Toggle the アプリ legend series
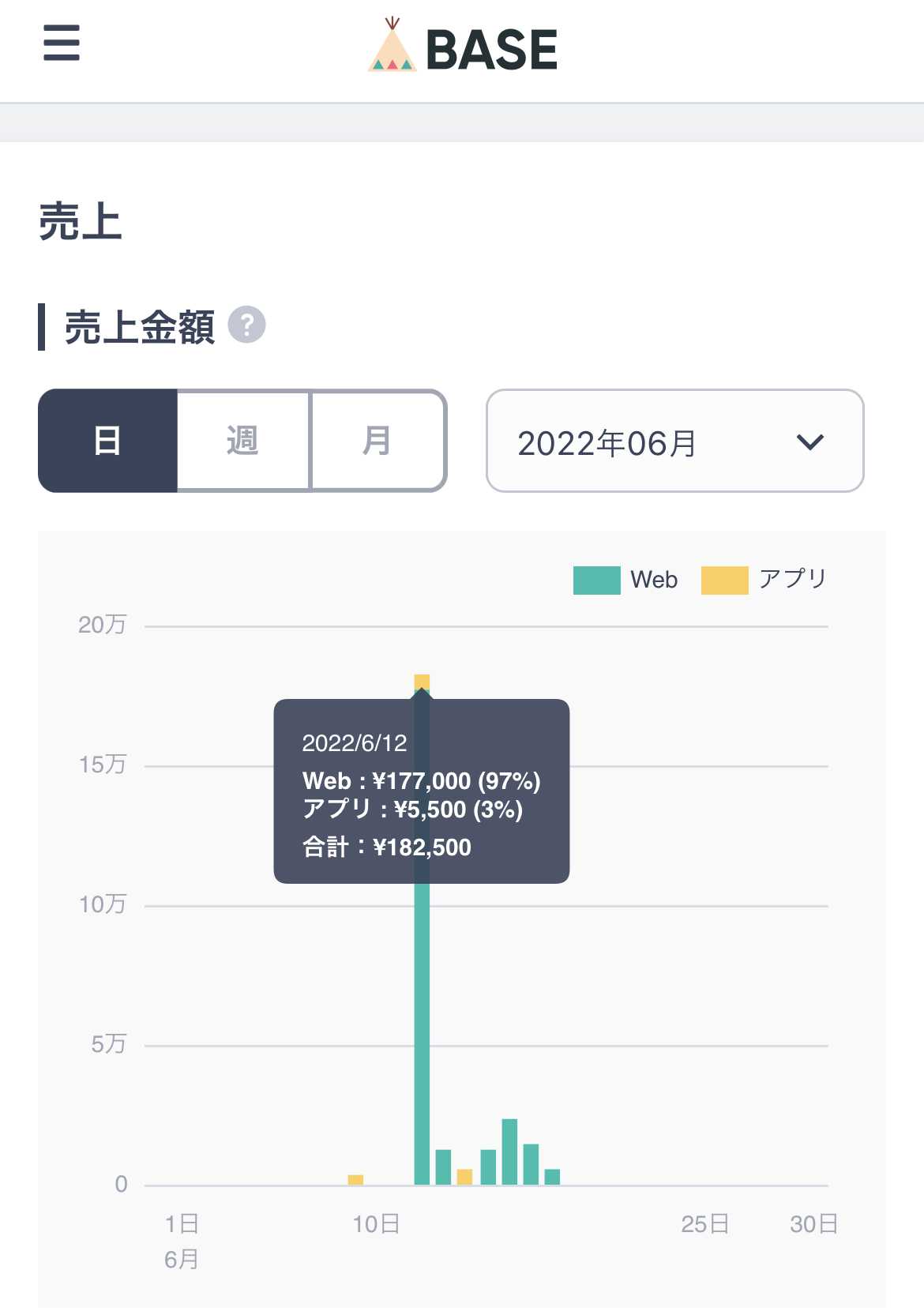 (x=764, y=580)
